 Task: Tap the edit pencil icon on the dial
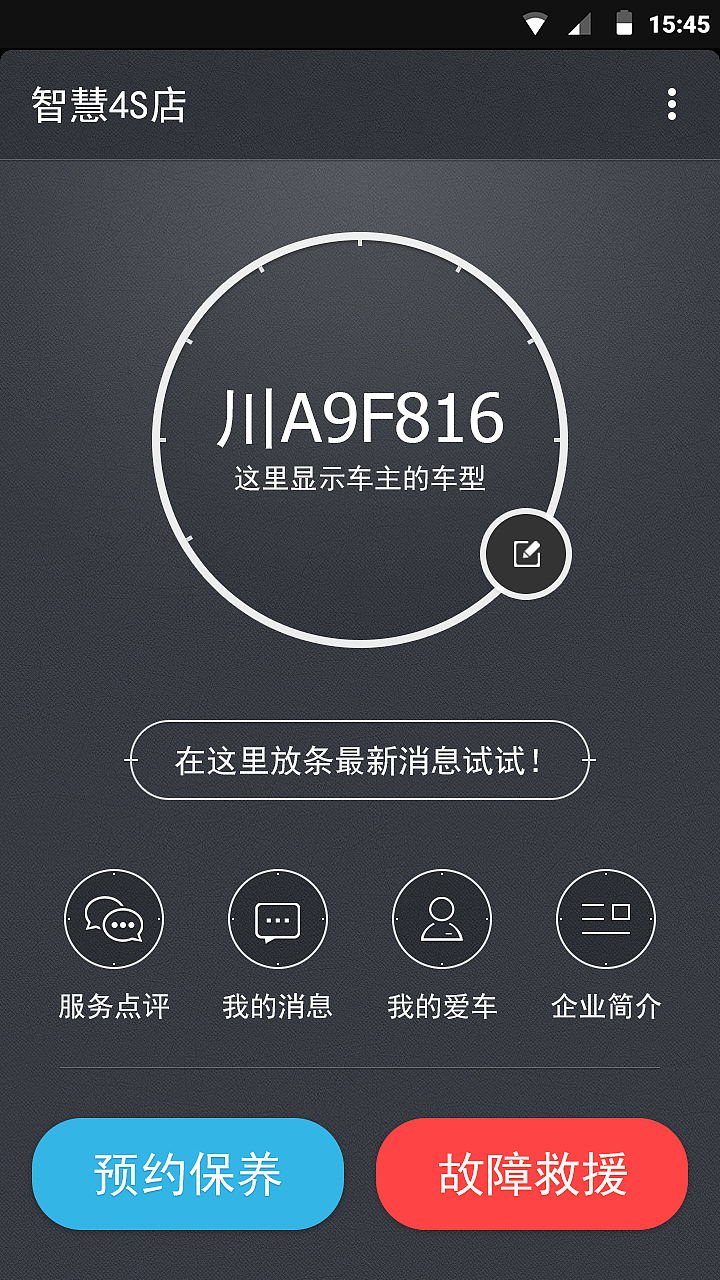click(x=525, y=552)
